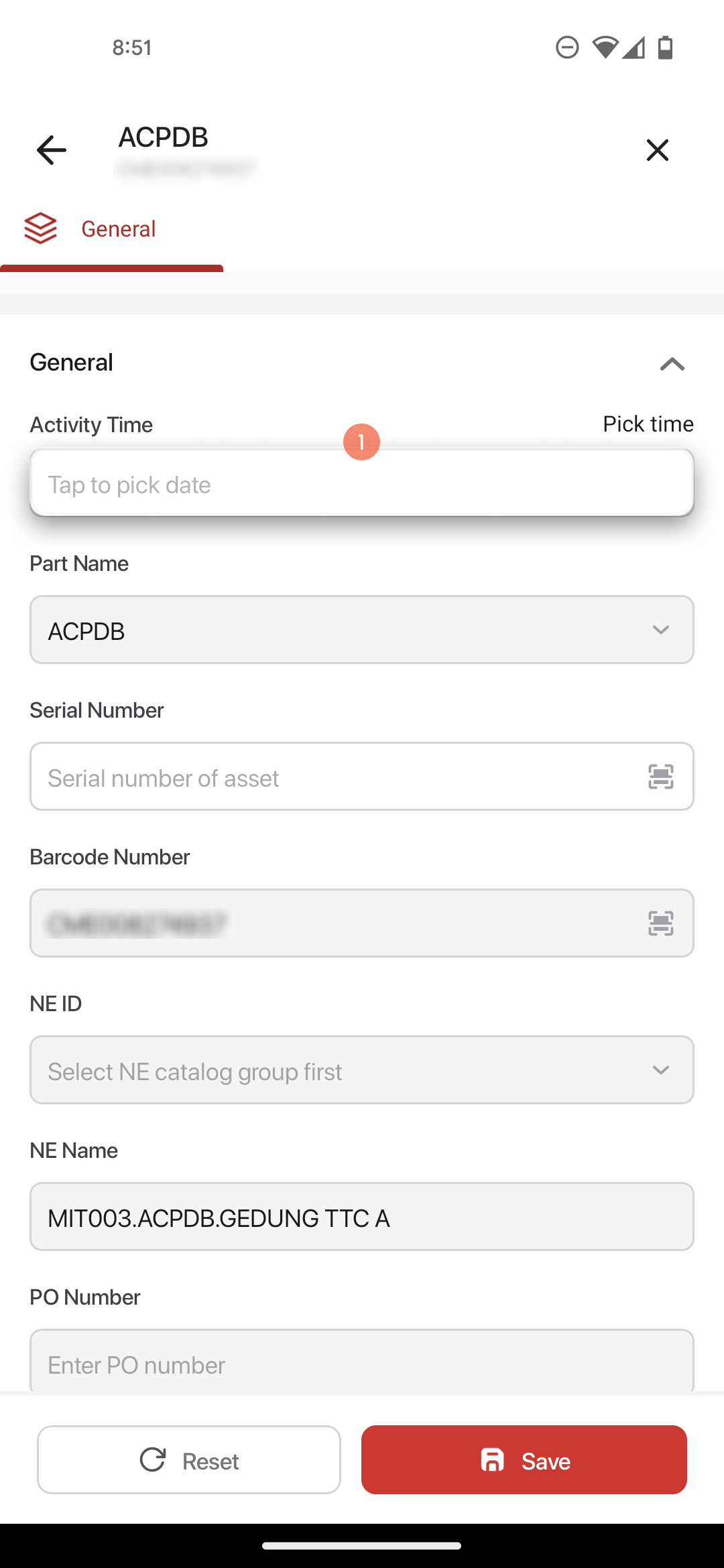Image resolution: width=724 pixels, height=1568 pixels.
Task: Open the NE ID dropdown
Action: click(x=362, y=1070)
